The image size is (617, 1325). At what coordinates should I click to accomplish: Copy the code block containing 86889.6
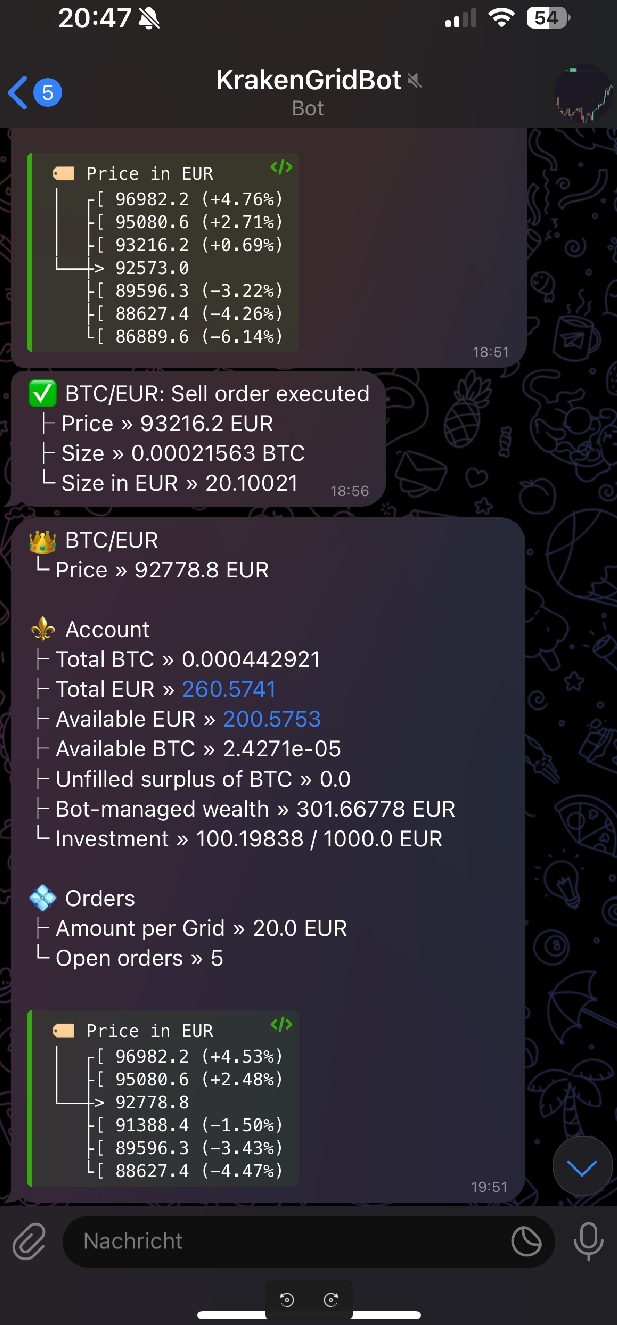point(281,168)
